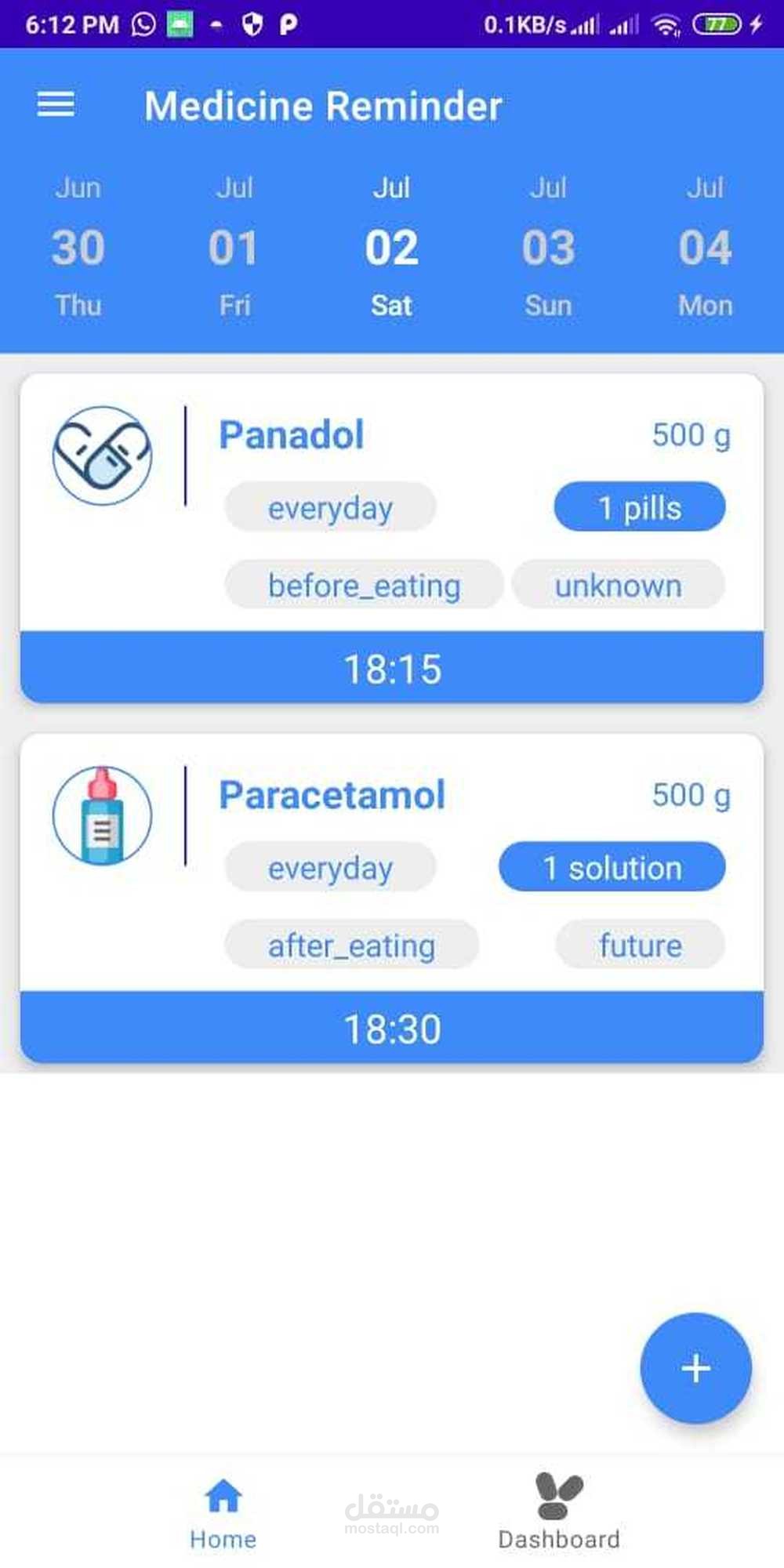Screen dimensions: 784x1568
Task: Switch to the Dashboard tab
Action: click(x=559, y=1513)
